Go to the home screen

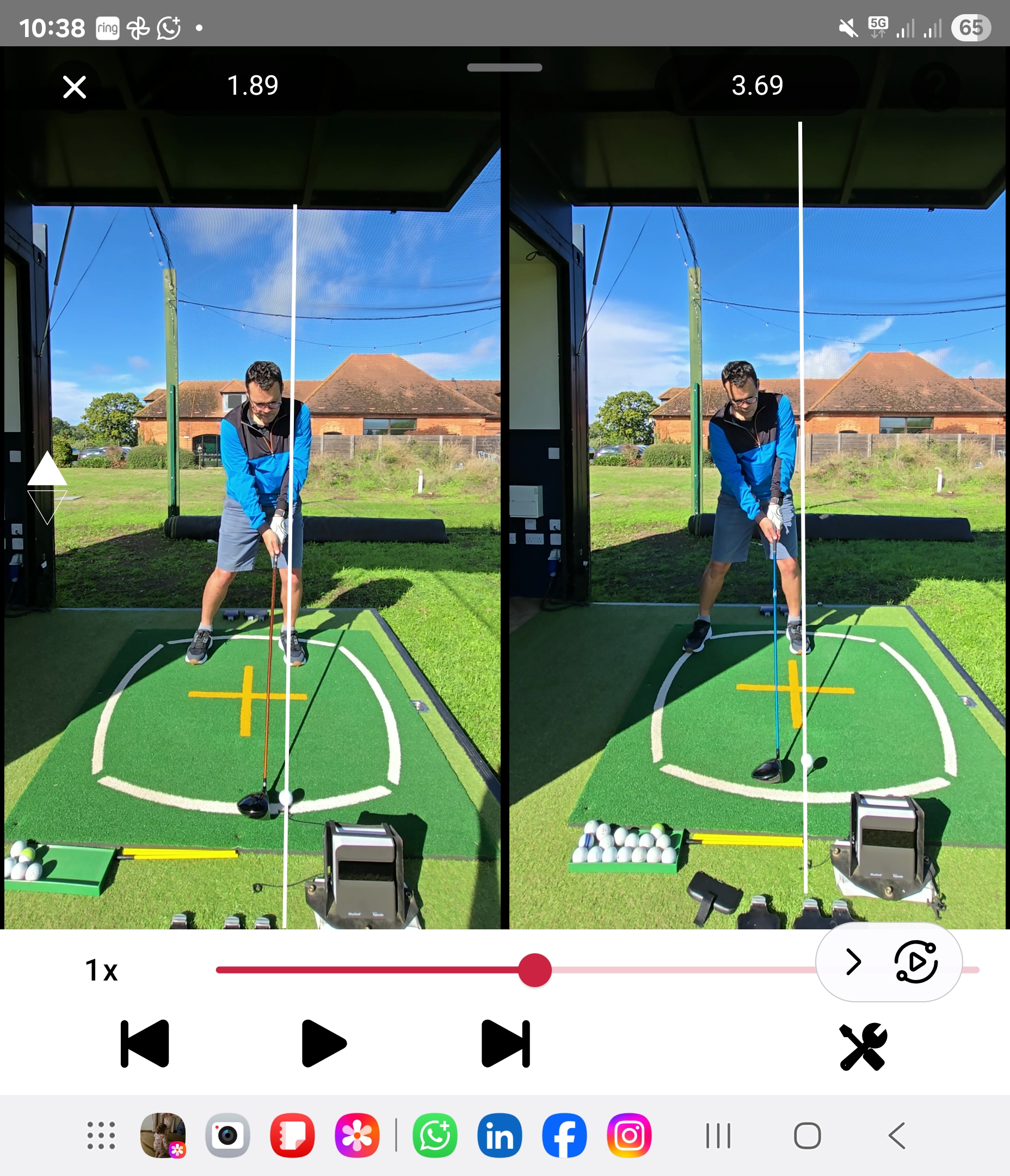(807, 1136)
